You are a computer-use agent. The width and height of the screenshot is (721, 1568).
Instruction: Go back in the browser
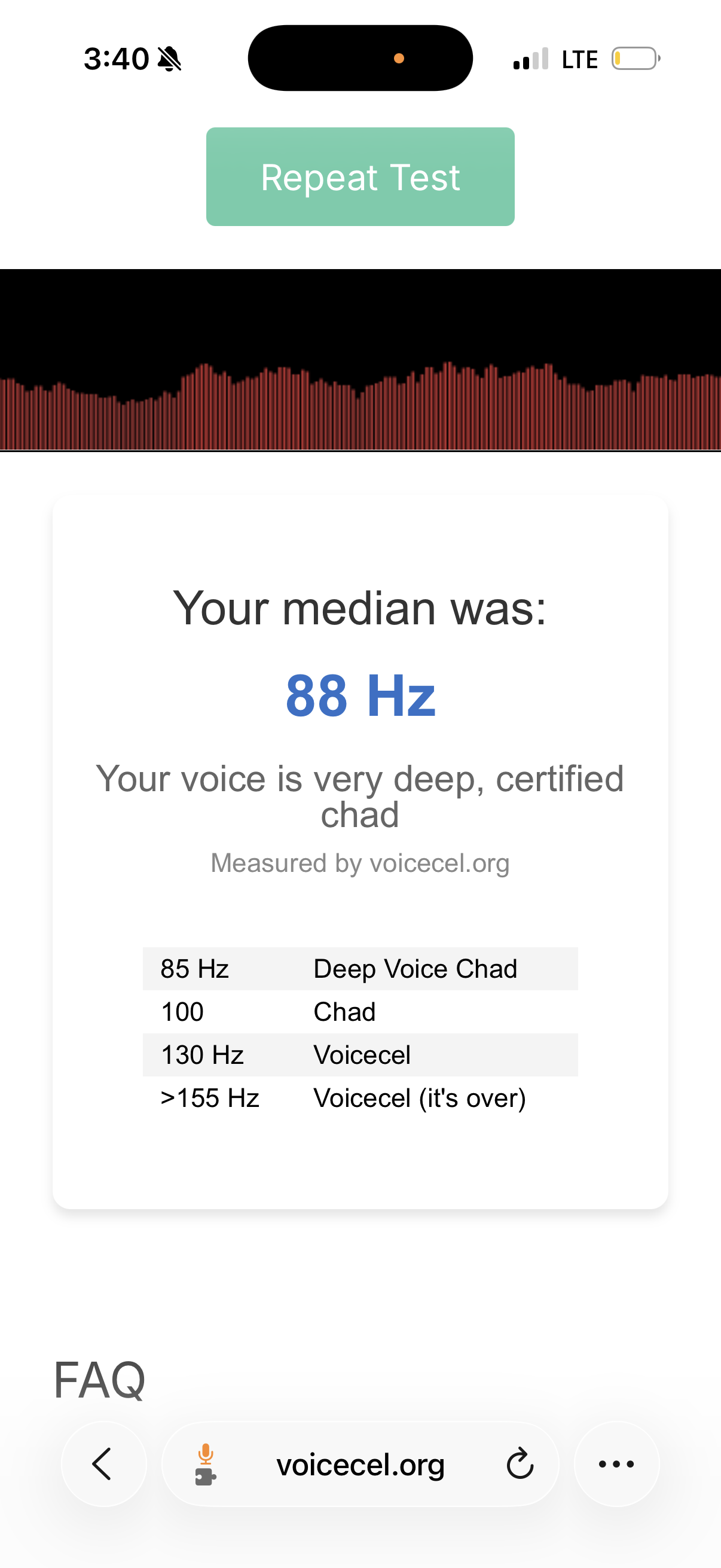[103, 1463]
